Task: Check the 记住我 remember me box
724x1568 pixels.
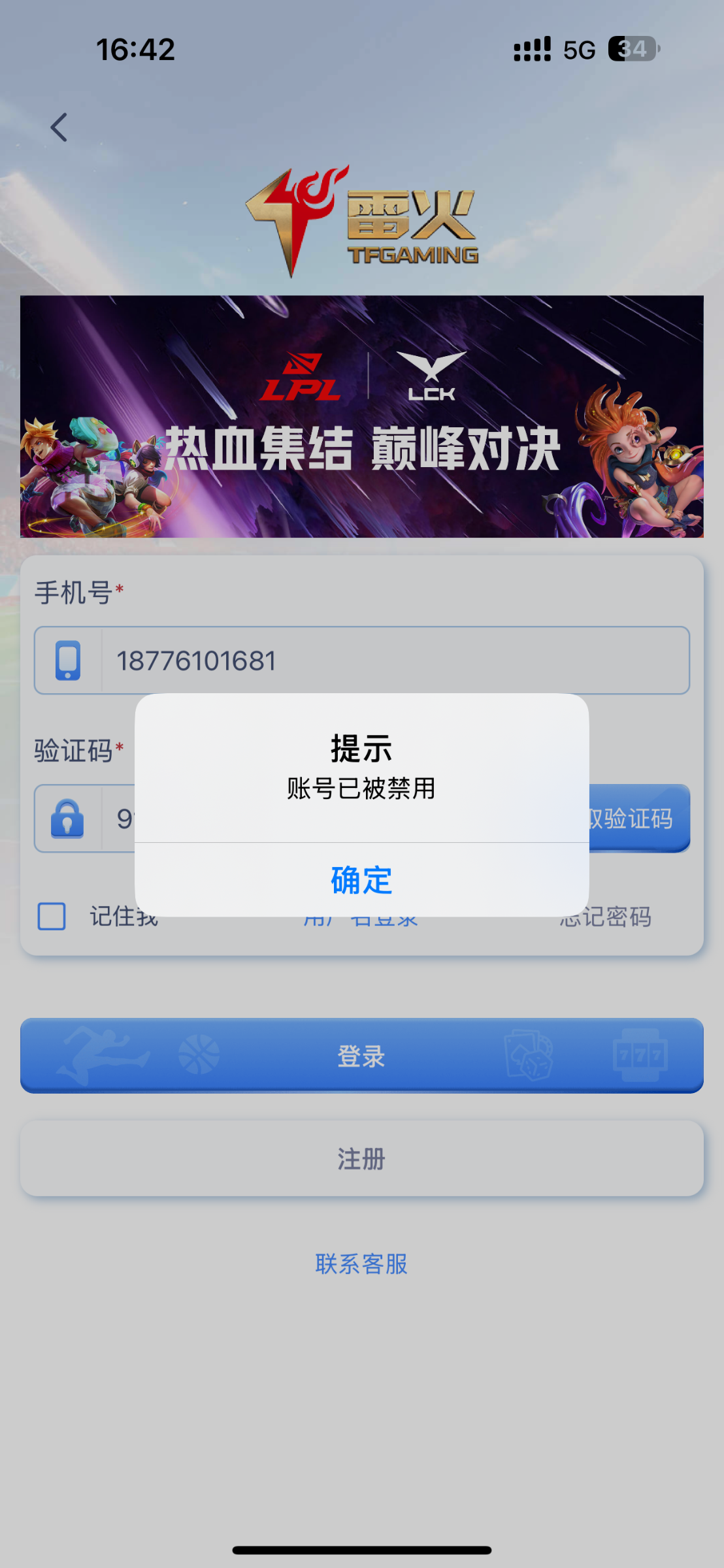Action: [52, 916]
